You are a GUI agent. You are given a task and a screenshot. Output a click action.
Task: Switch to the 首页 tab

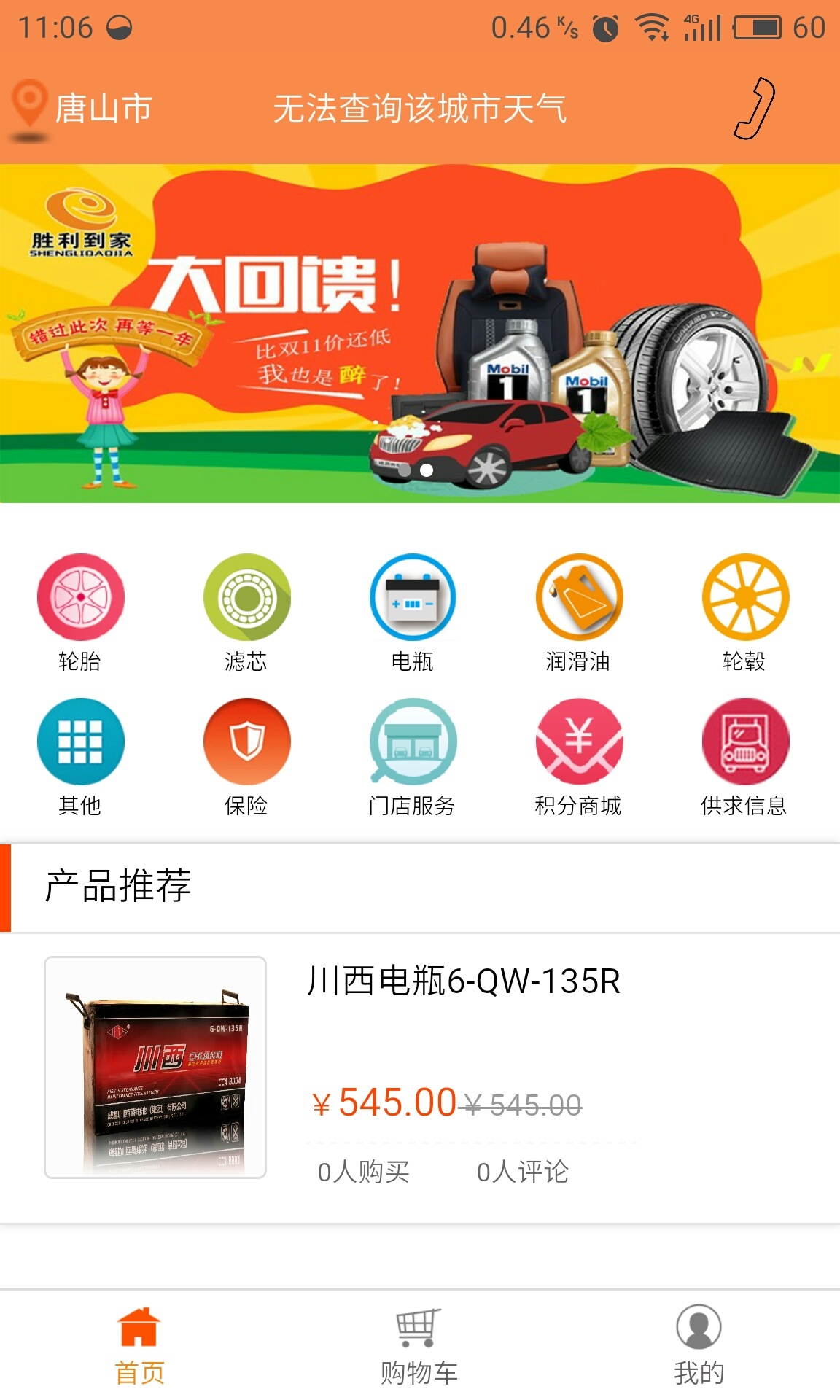click(x=139, y=1346)
